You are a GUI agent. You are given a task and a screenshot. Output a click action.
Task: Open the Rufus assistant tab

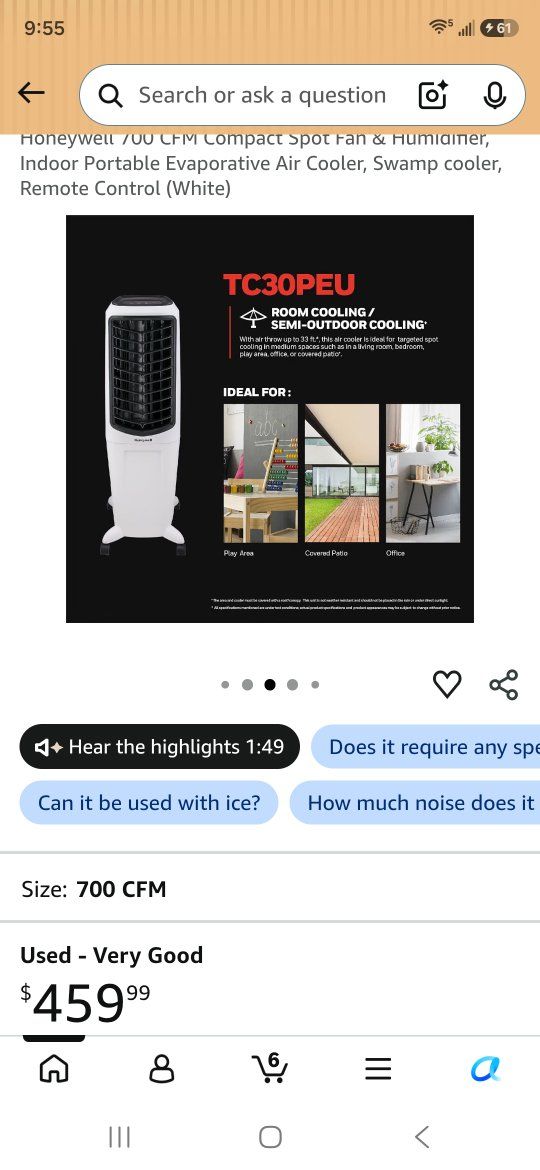pyautogui.click(x=486, y=1069)
